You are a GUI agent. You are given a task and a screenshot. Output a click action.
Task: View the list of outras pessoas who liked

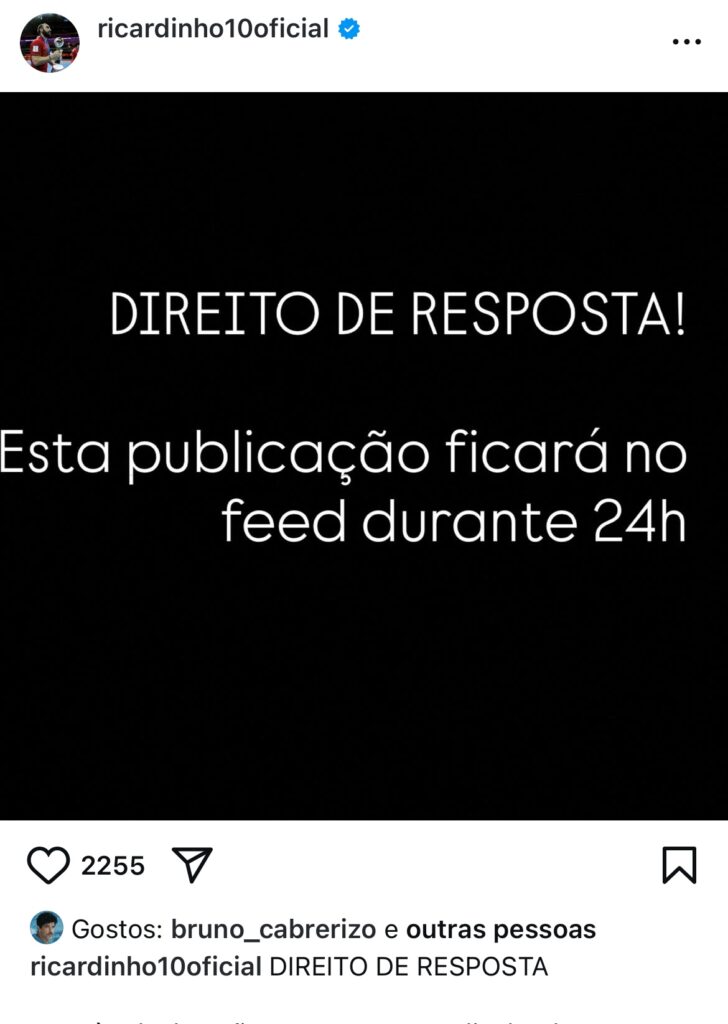[500, 929]
